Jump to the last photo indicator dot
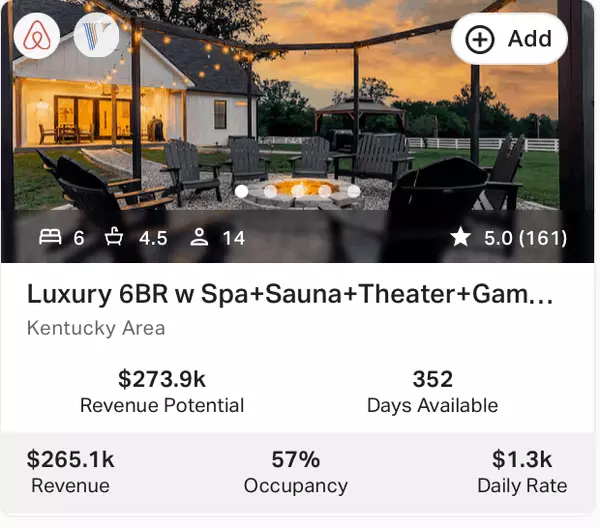The height and width of the screenshot is (528, 600). (x=354, y=190)
